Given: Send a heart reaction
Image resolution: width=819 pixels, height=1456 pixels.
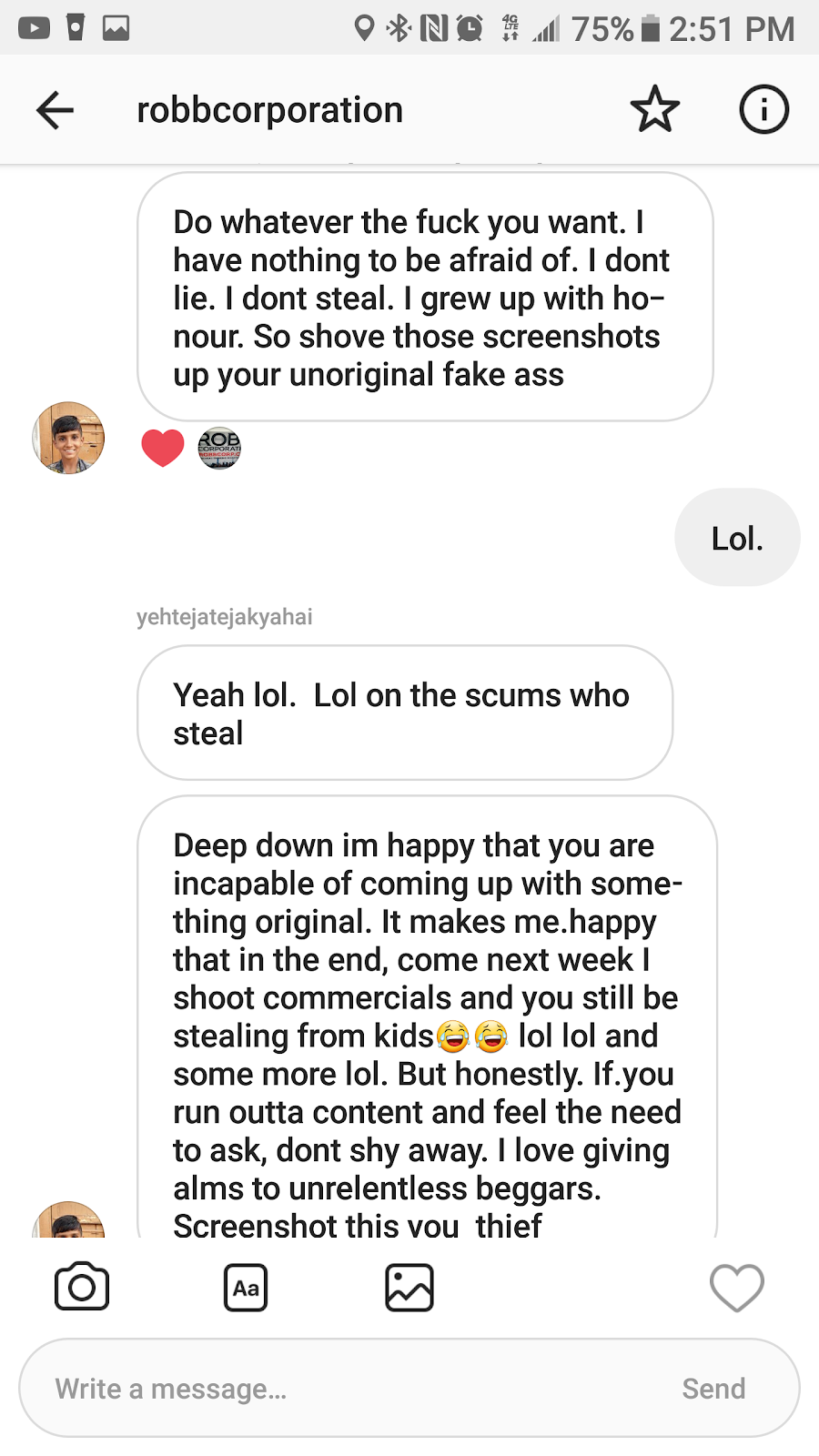Looking at the screenshot, I should point(736,1288).
